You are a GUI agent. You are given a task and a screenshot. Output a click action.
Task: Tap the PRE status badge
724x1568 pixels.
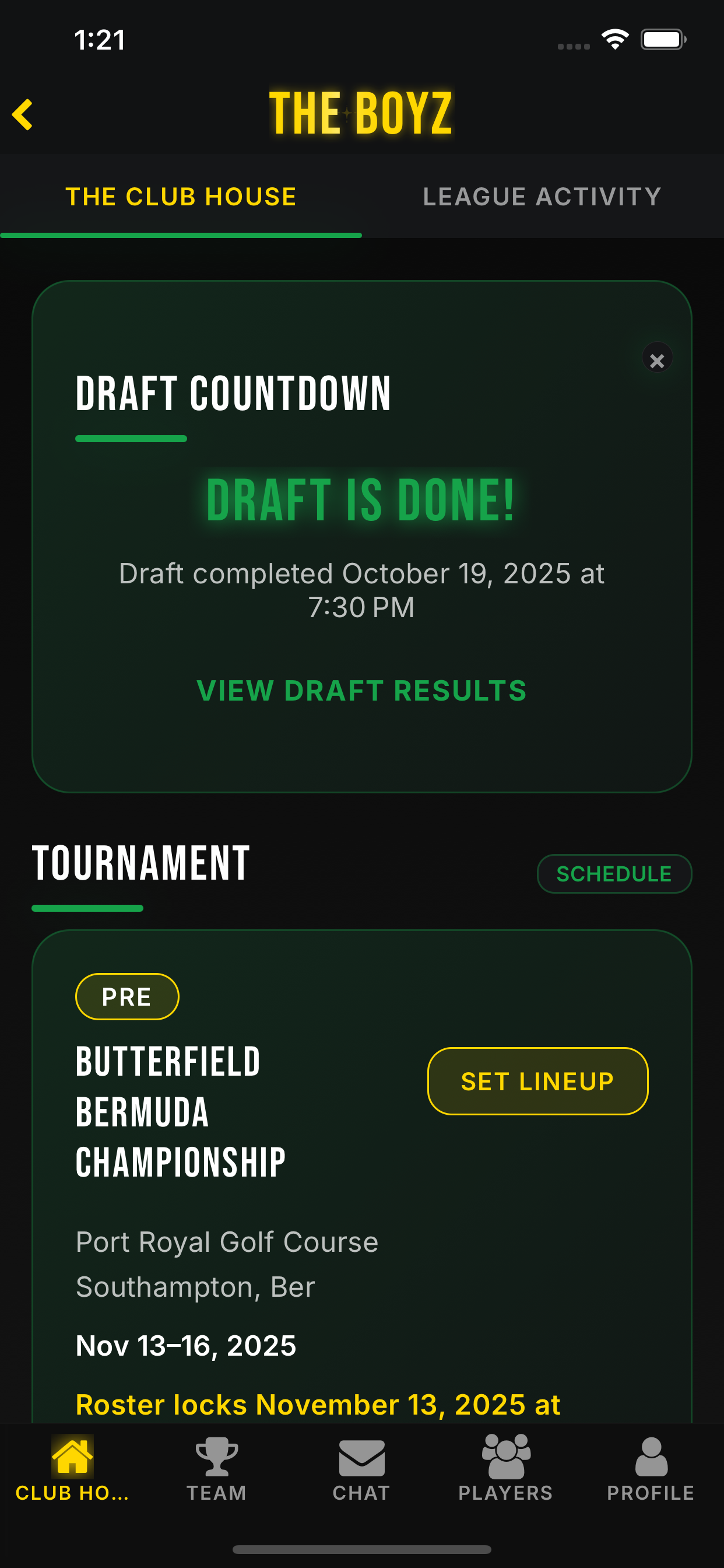(x=126, y=996)
